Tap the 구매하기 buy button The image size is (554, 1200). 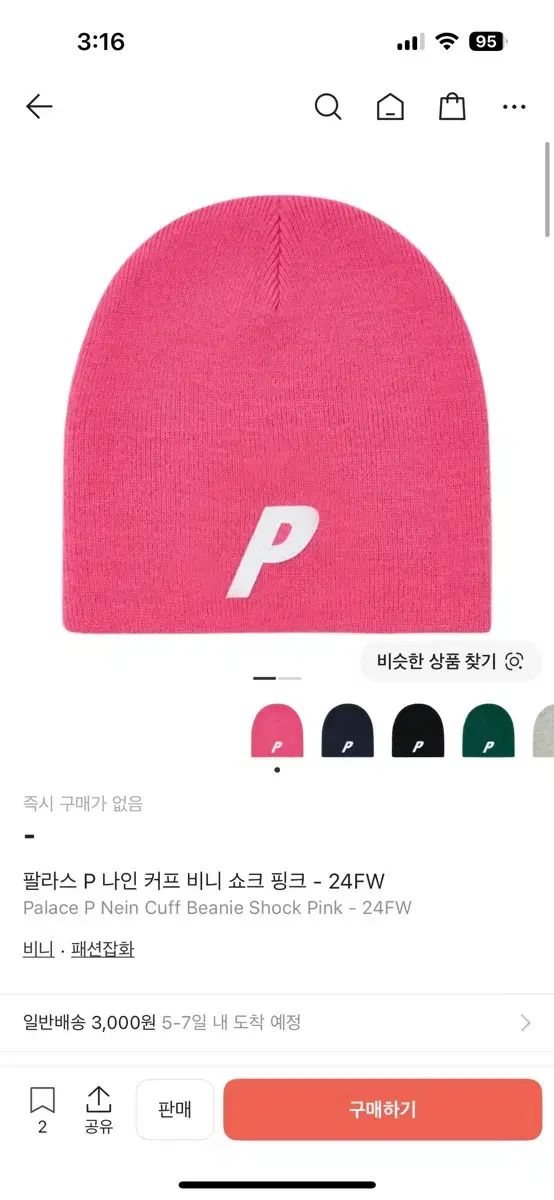[382, 1109]
